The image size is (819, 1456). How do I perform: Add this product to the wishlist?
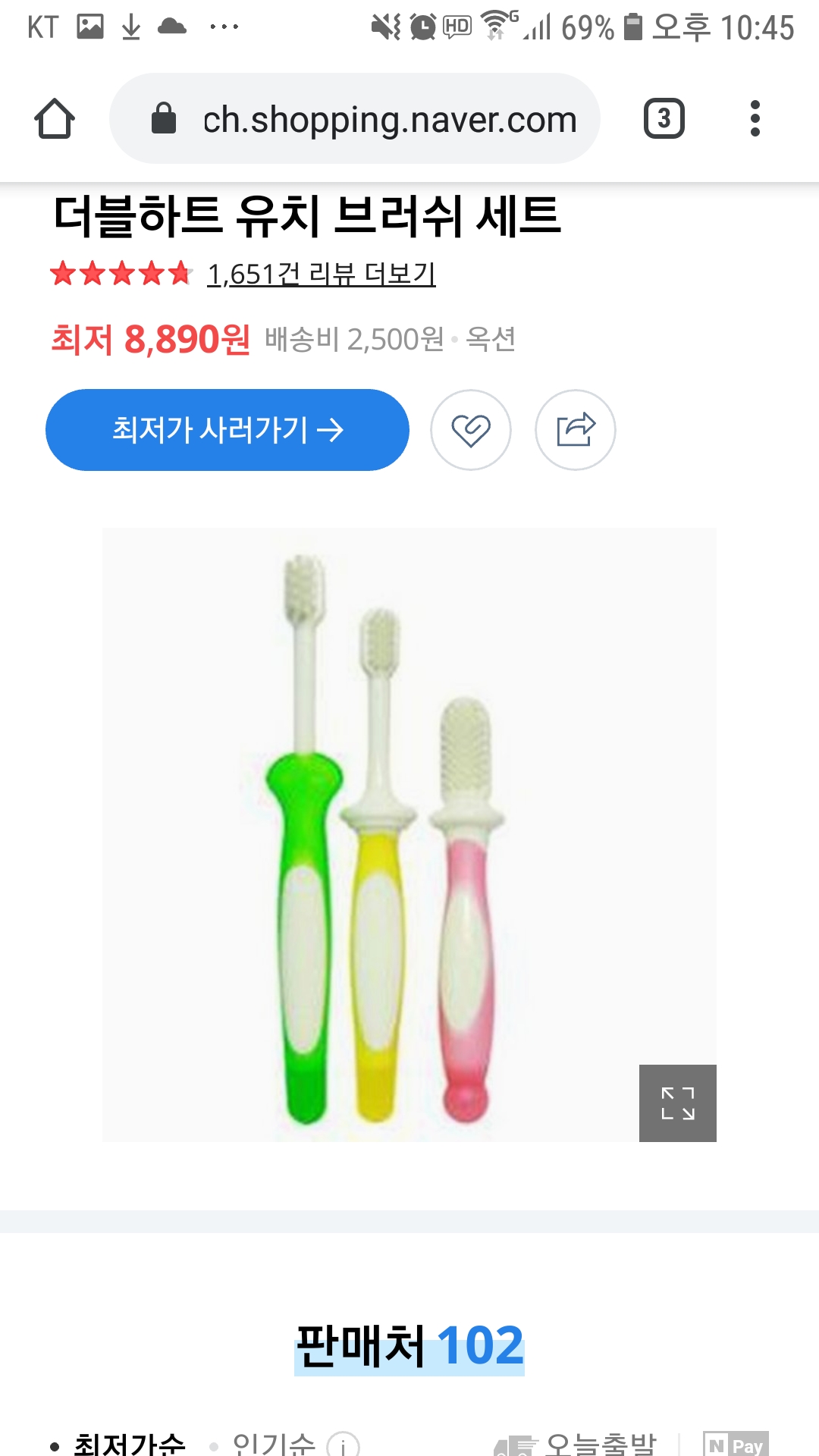coord(471,430)
